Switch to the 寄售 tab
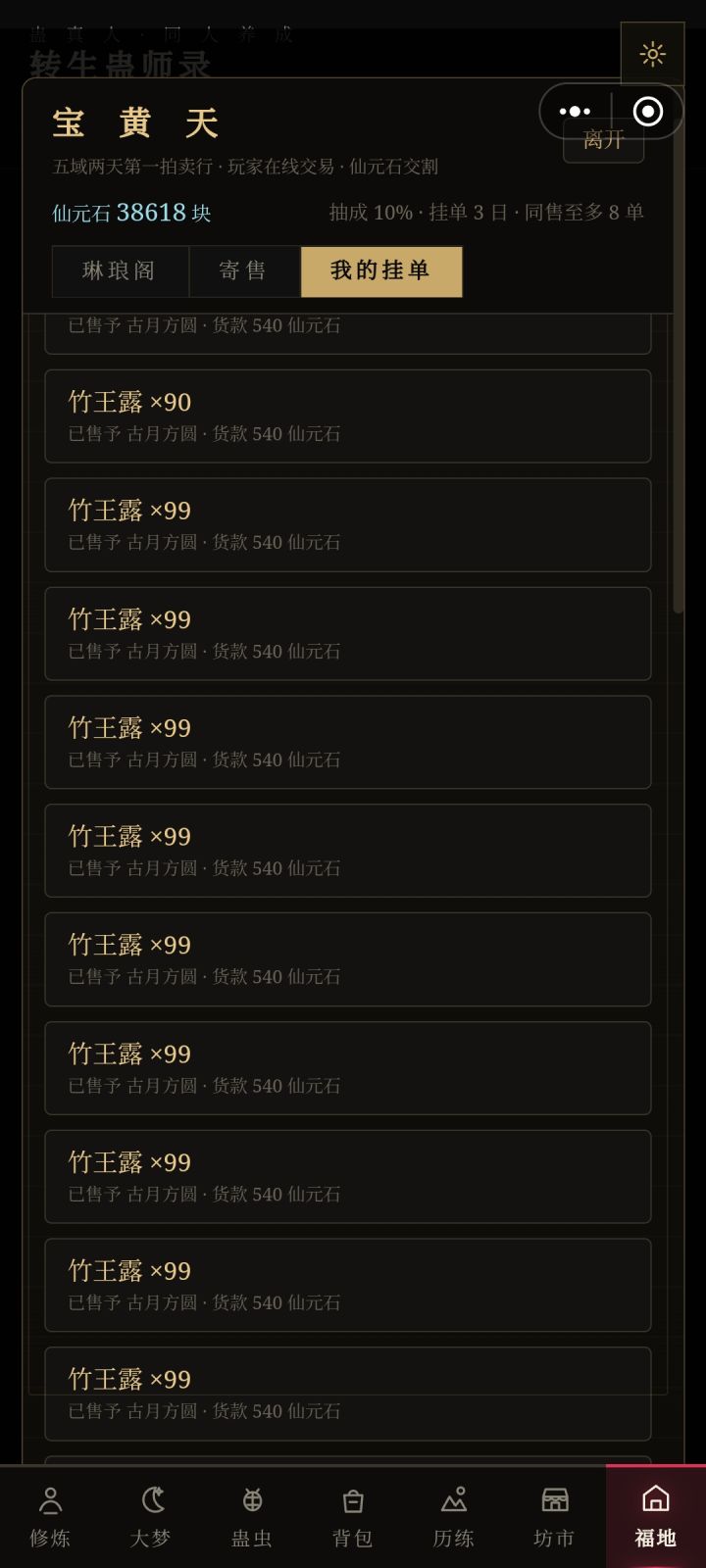Viewport: 706px width, 1568px height. (244, 270)
